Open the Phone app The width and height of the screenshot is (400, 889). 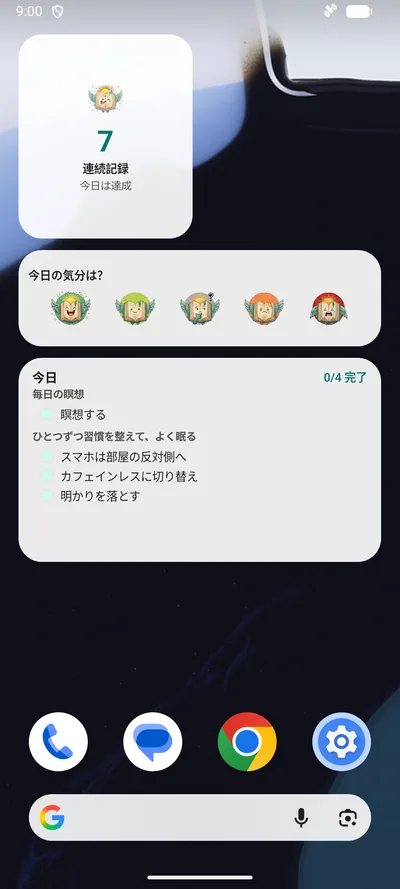[x=58, y=742]
